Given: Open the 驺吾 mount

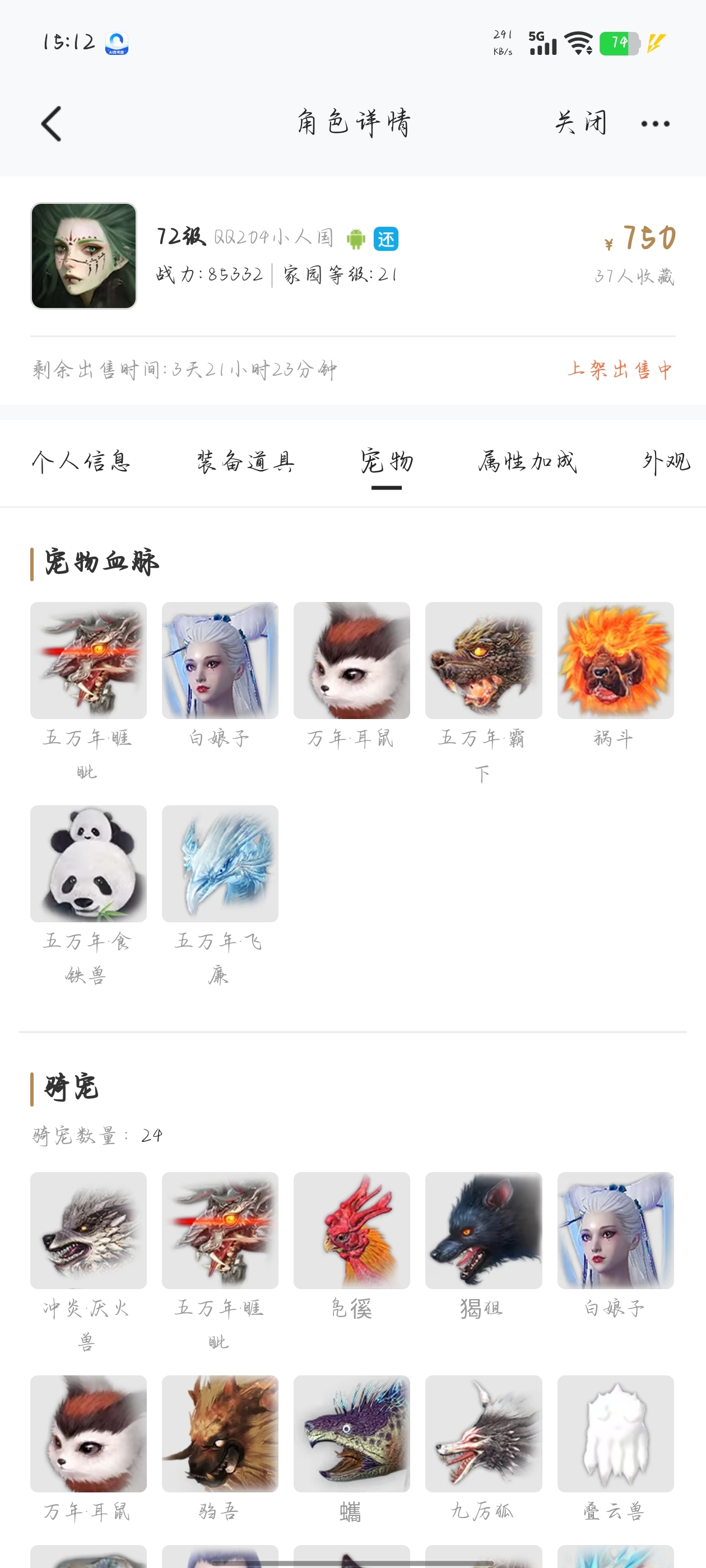Looking at the screenshot, I should pyautogui.click(x=220, y=1433).
